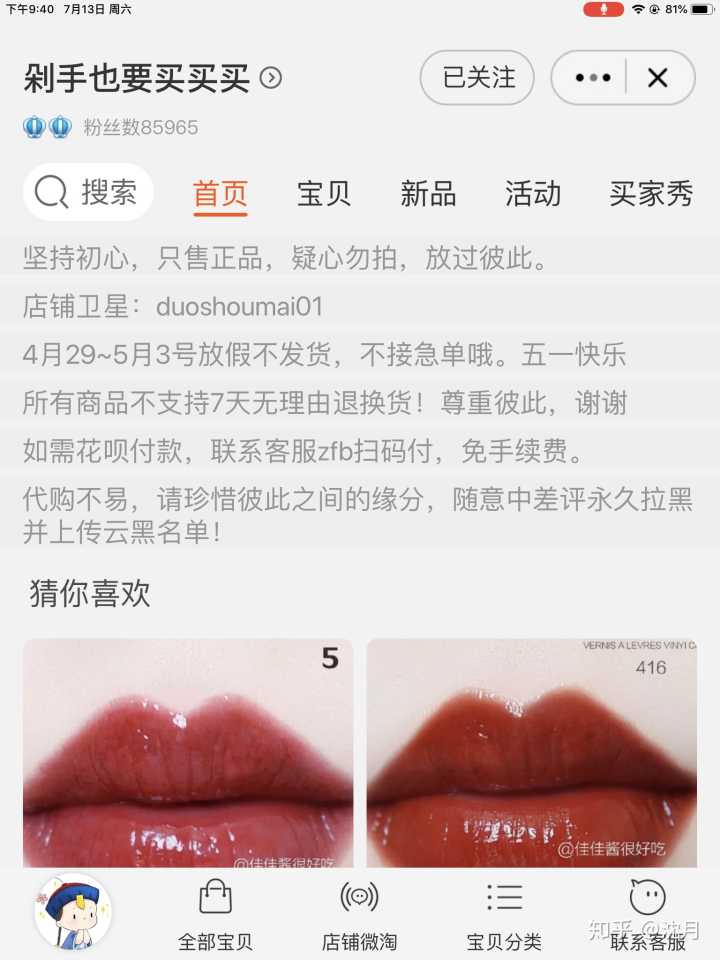Expand shop details arrow beside shop name

pyautogui.click(x=271, y=78)
